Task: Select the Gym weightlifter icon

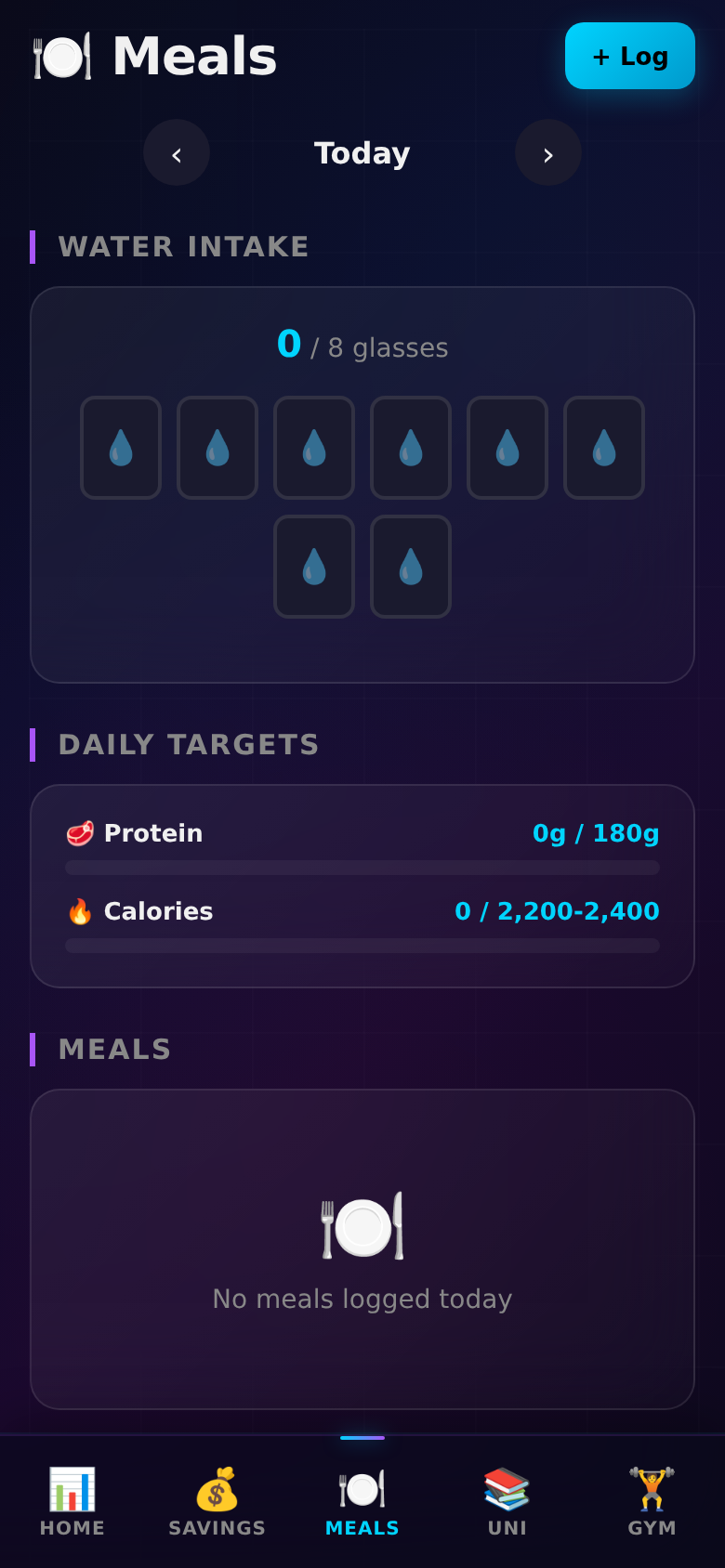Action: [x=652, y=1487]
